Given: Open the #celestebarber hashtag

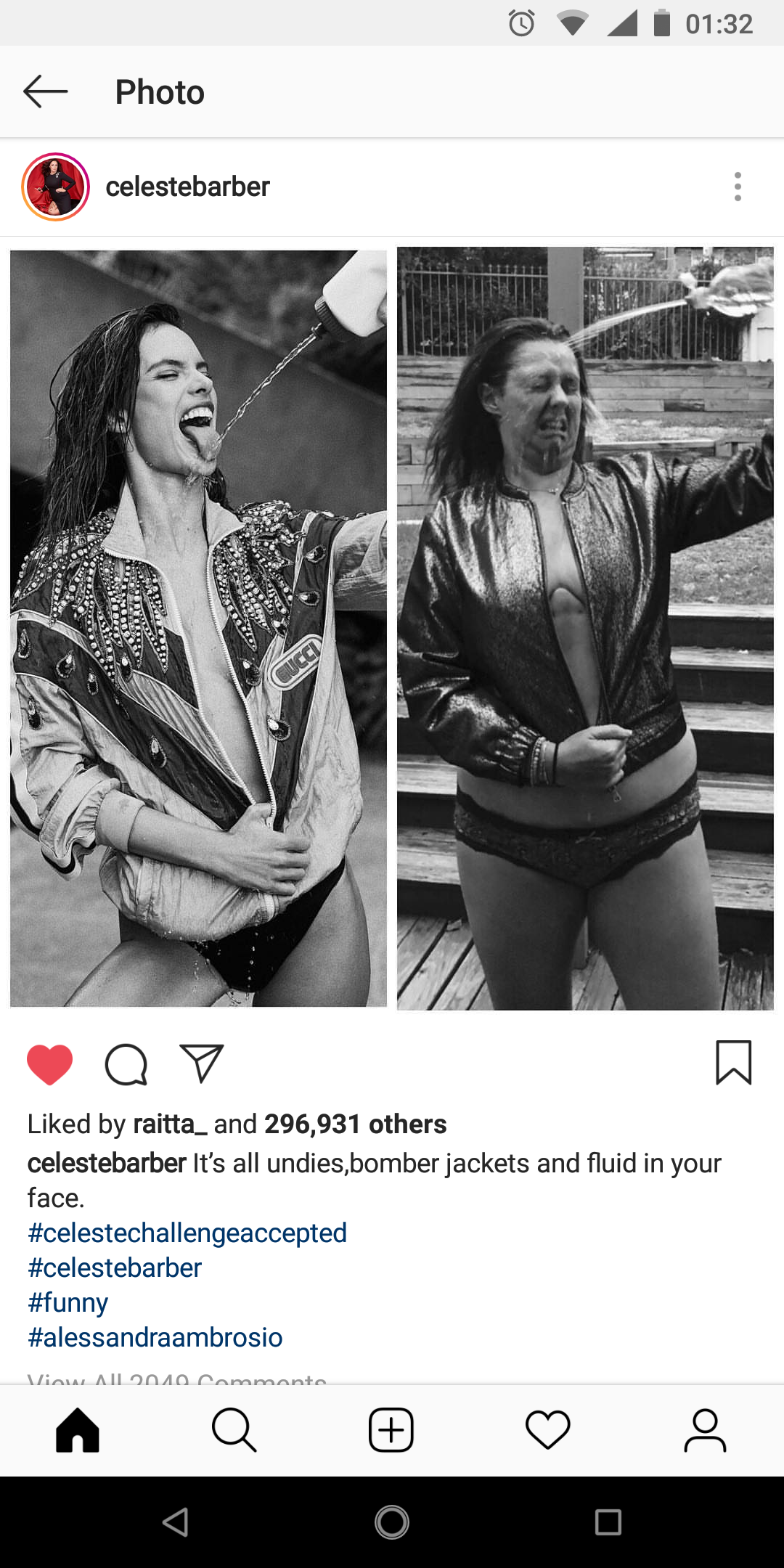Looking at the screenshot, I should coord(115,1267).
